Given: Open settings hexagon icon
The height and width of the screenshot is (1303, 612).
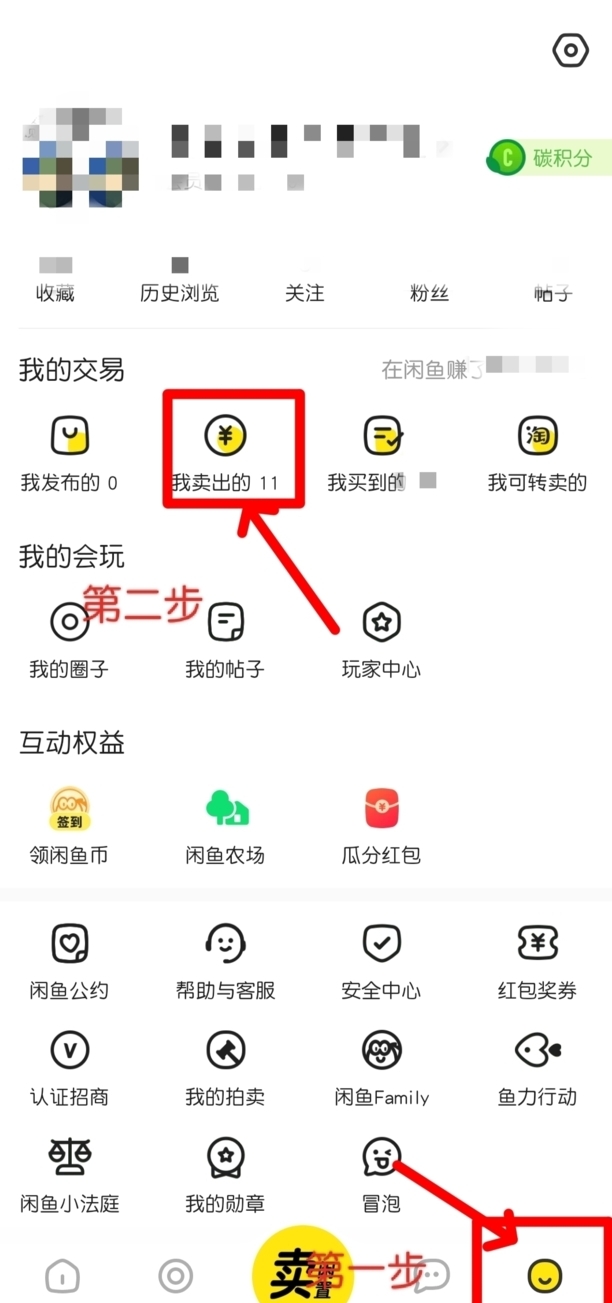Looking at the screenshot, I should click(x=570, y=50).
